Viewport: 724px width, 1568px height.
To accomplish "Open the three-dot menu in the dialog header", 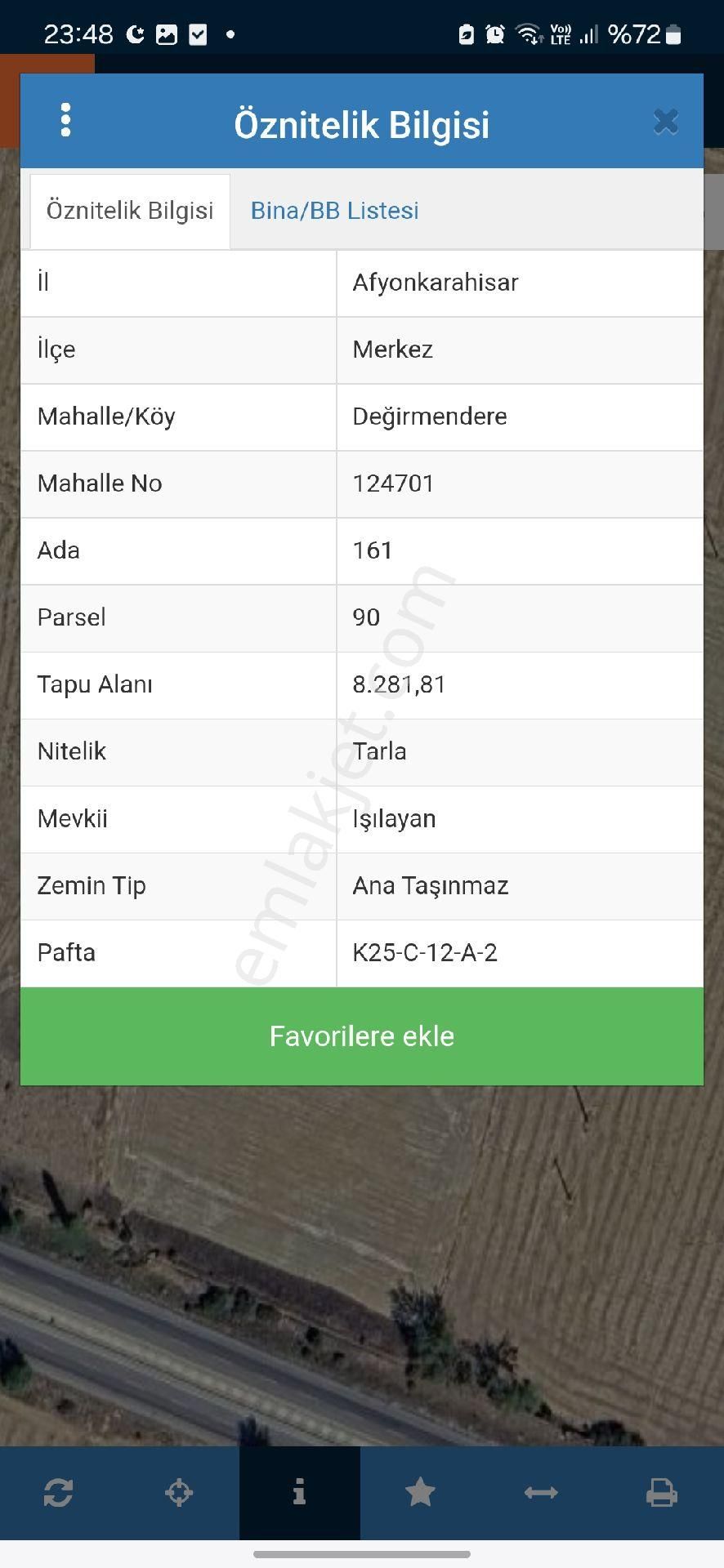I will pos(66,121).
